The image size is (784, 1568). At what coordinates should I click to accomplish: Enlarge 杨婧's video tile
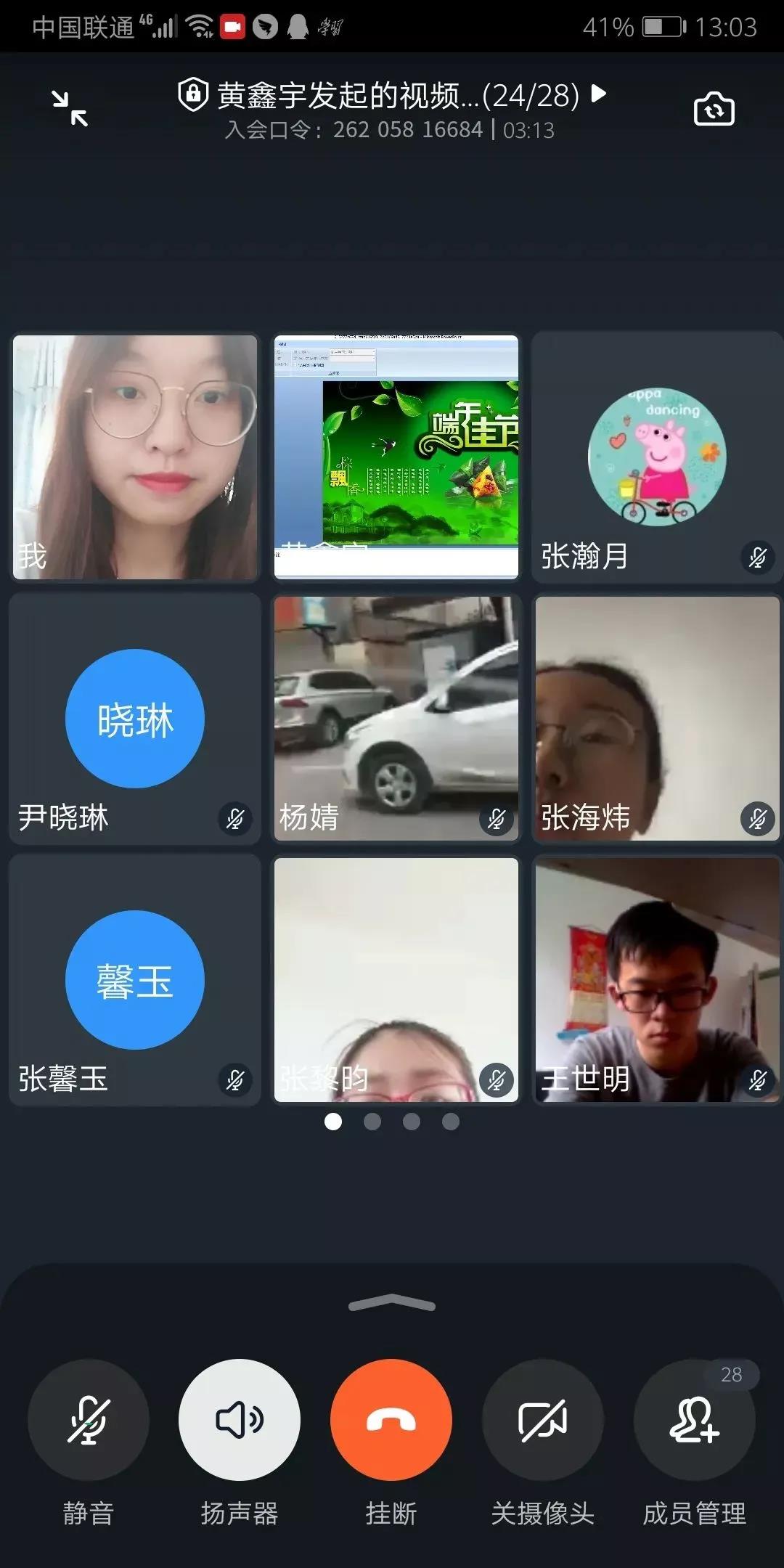(x=396, y=719)
